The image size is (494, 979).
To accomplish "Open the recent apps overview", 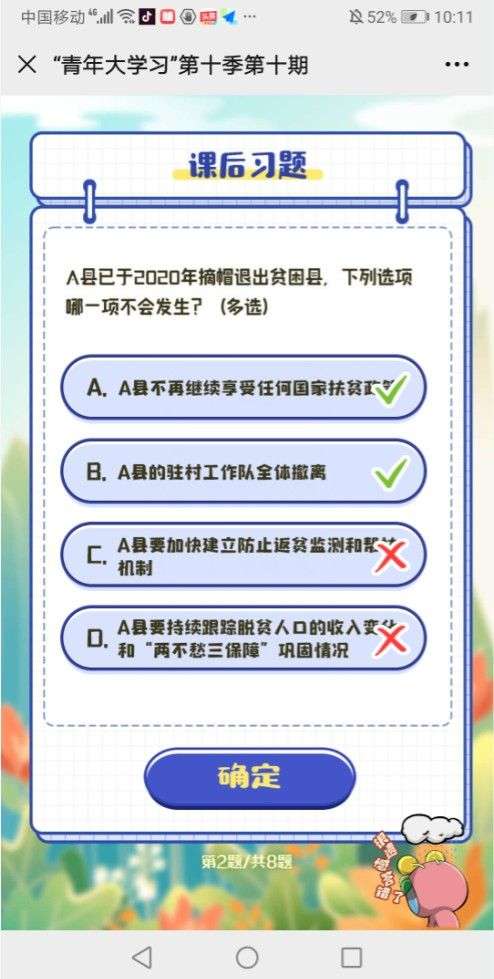I will pos(352,957).
